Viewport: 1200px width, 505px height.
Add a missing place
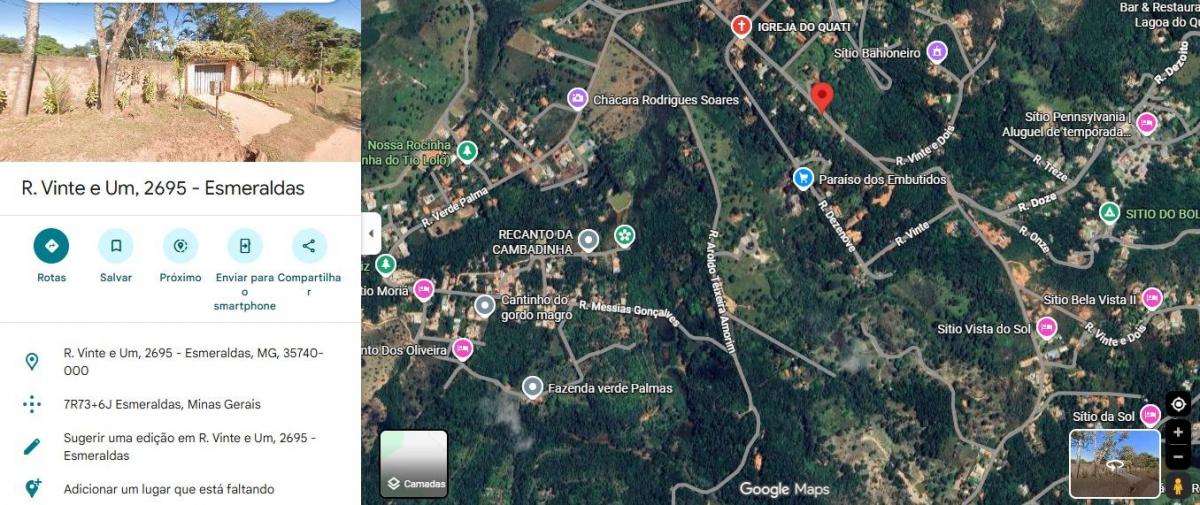click(168, 489)
